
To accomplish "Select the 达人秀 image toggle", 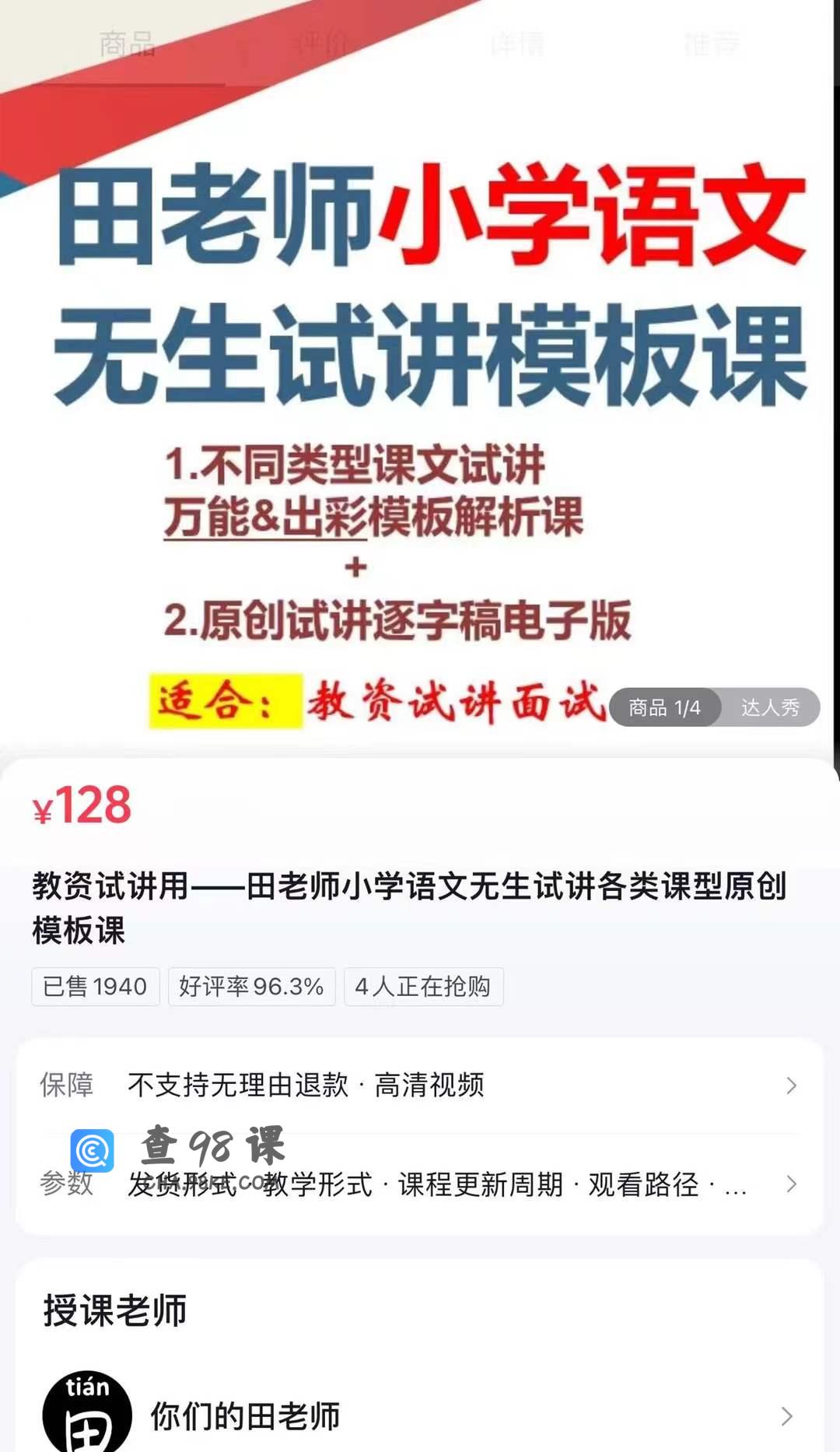I will pos(769,707).
